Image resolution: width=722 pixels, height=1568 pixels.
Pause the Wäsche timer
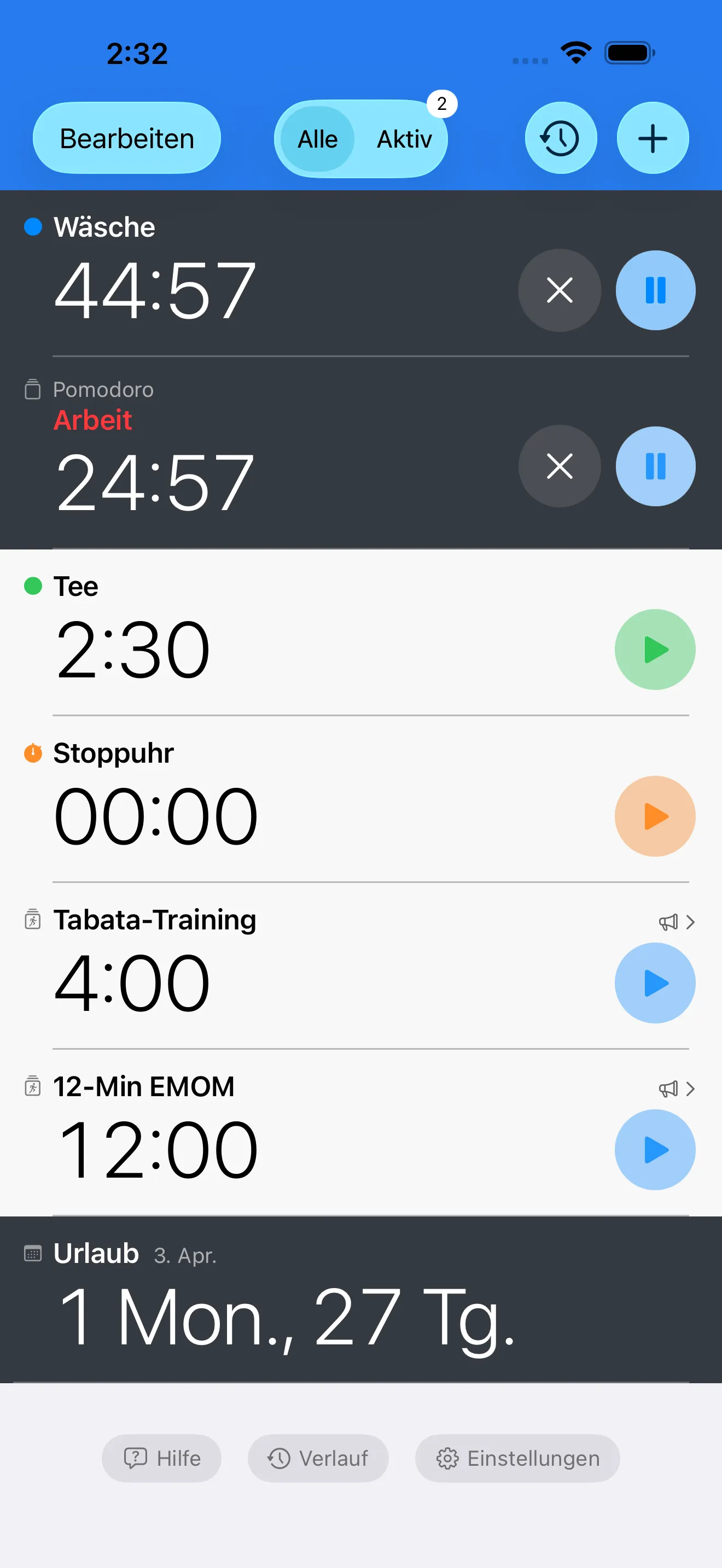(x=655, y=290)
